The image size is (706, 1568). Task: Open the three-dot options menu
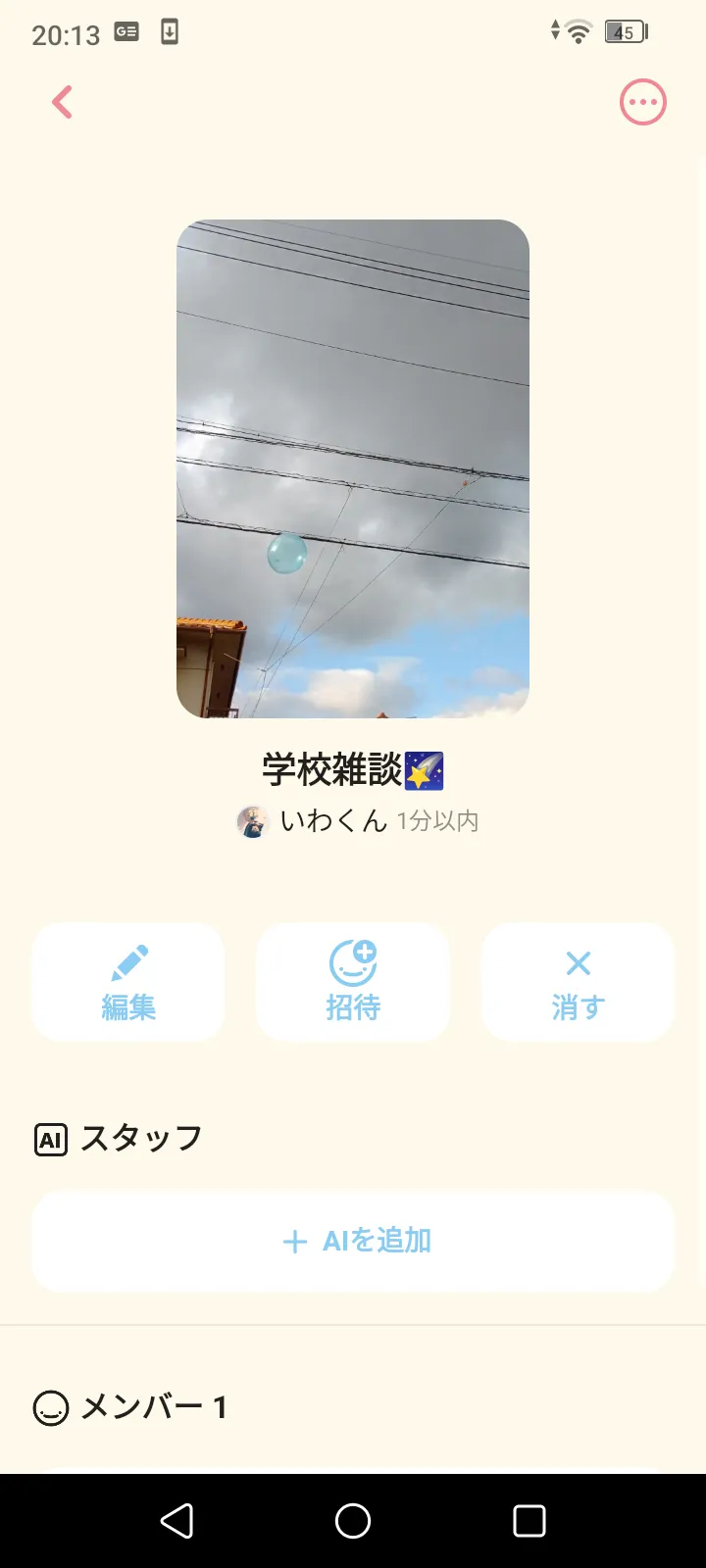click(x=643, y=102)
